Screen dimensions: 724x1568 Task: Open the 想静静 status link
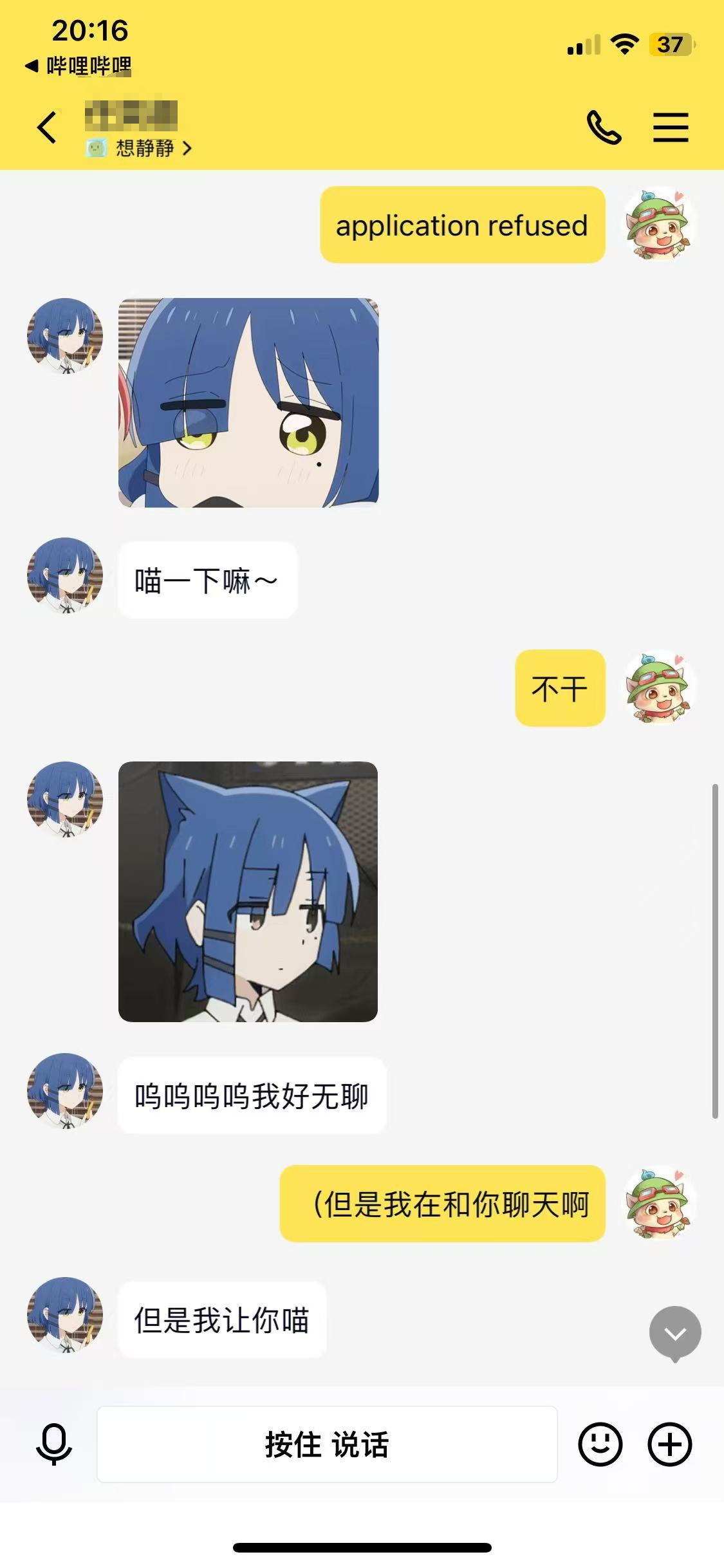click(x=145, y=149)
